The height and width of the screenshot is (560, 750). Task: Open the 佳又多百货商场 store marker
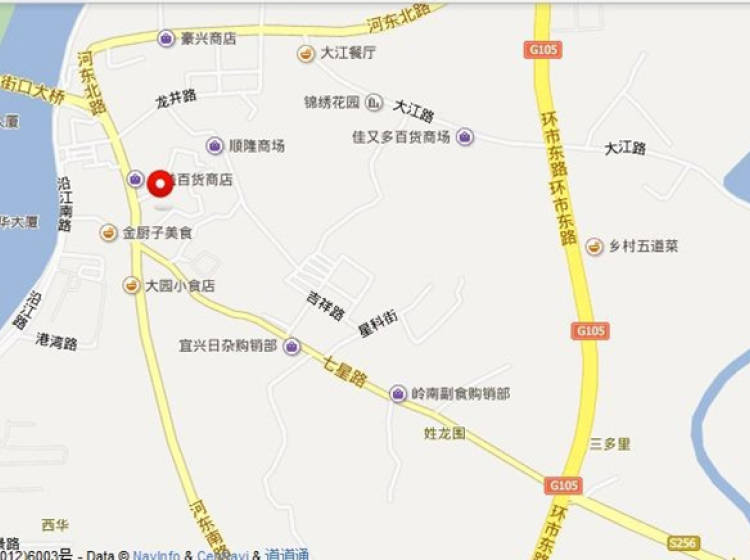click(x=465, y=137)
